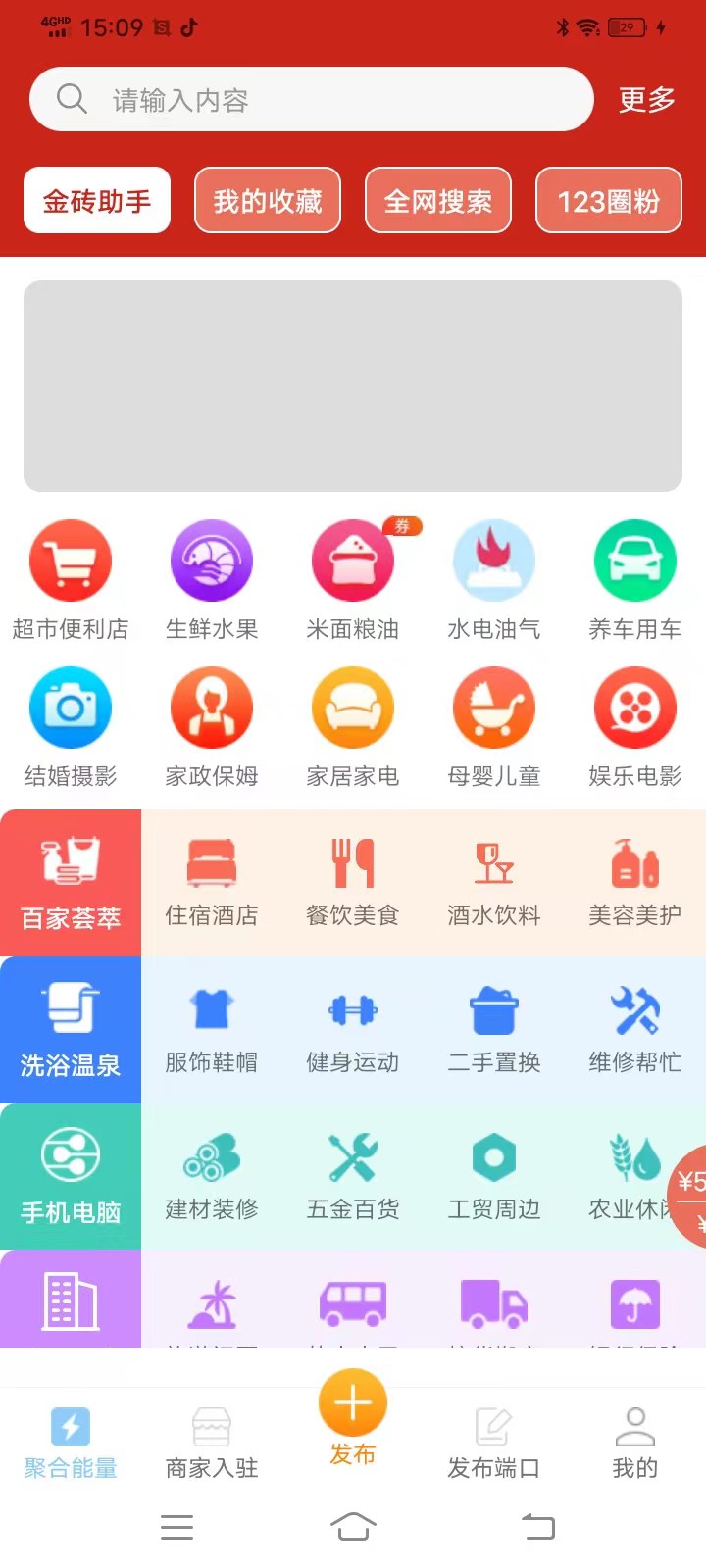Viewport: 706px width, 1568px height.
Task: Choose 二手置换
Action: tap(494, 1030)
